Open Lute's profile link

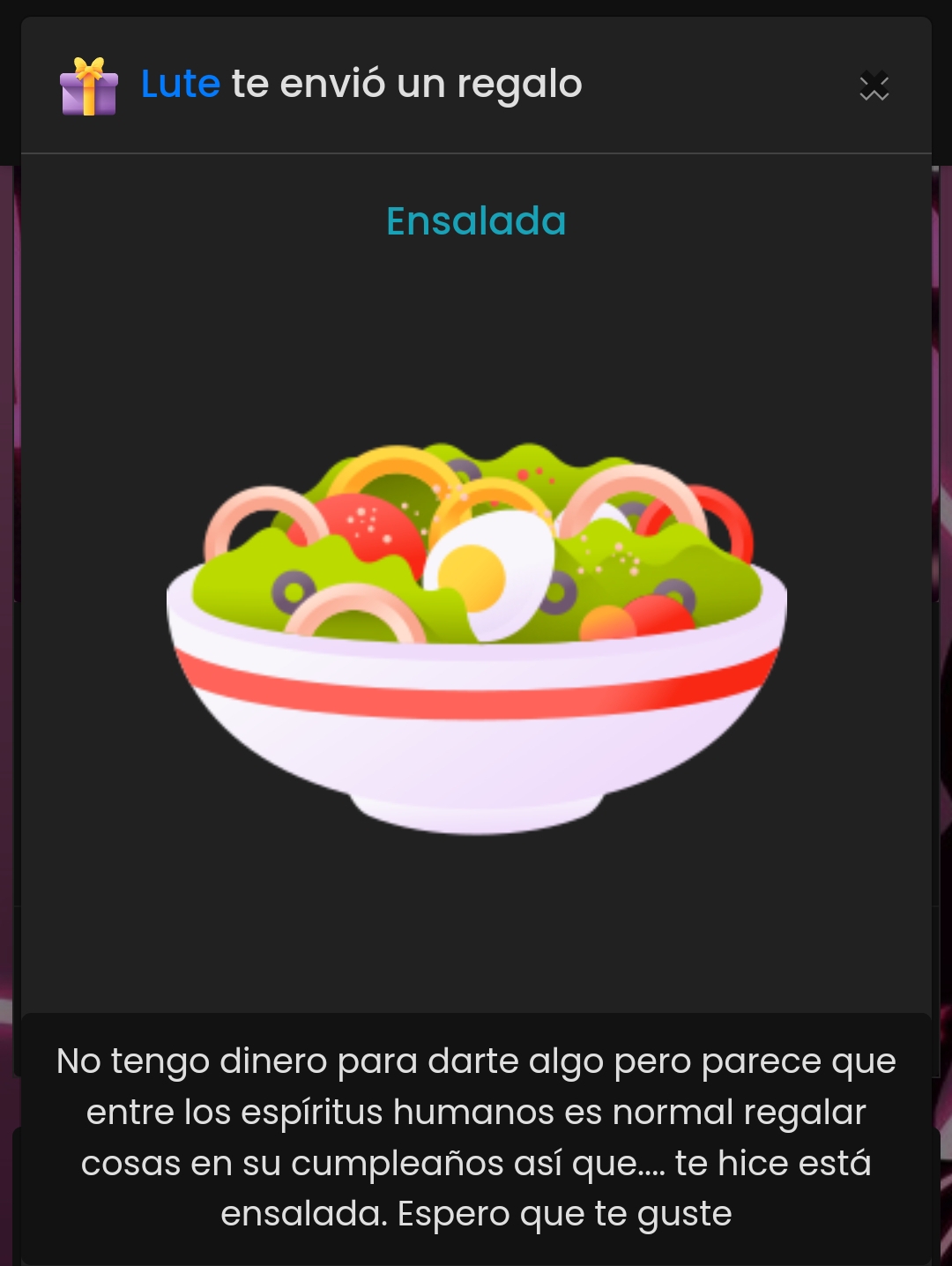coord(180,85)
